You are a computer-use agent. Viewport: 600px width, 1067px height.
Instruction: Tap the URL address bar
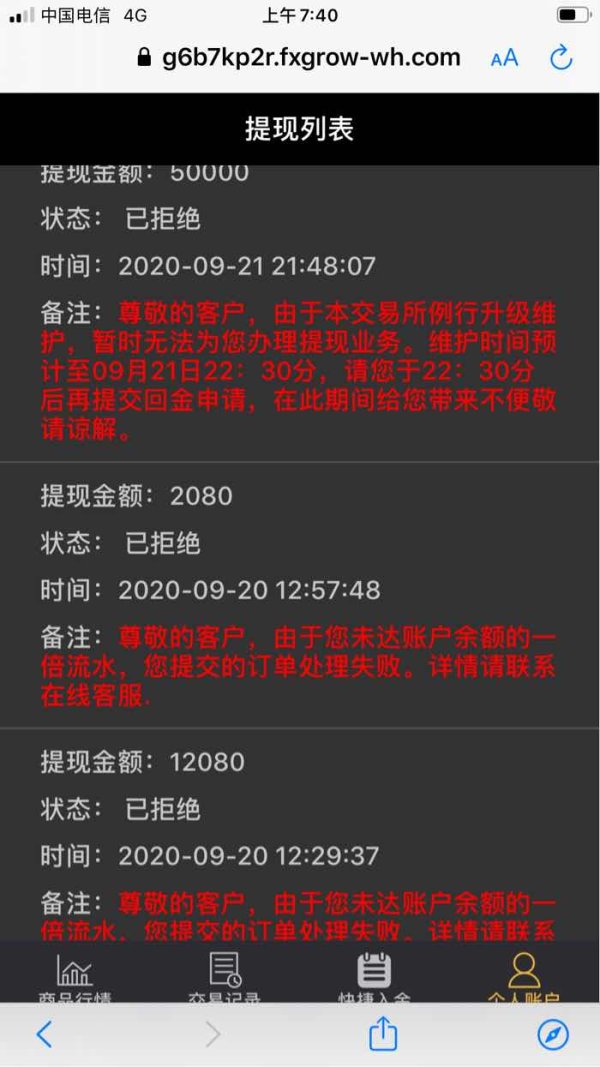(299, 58)
